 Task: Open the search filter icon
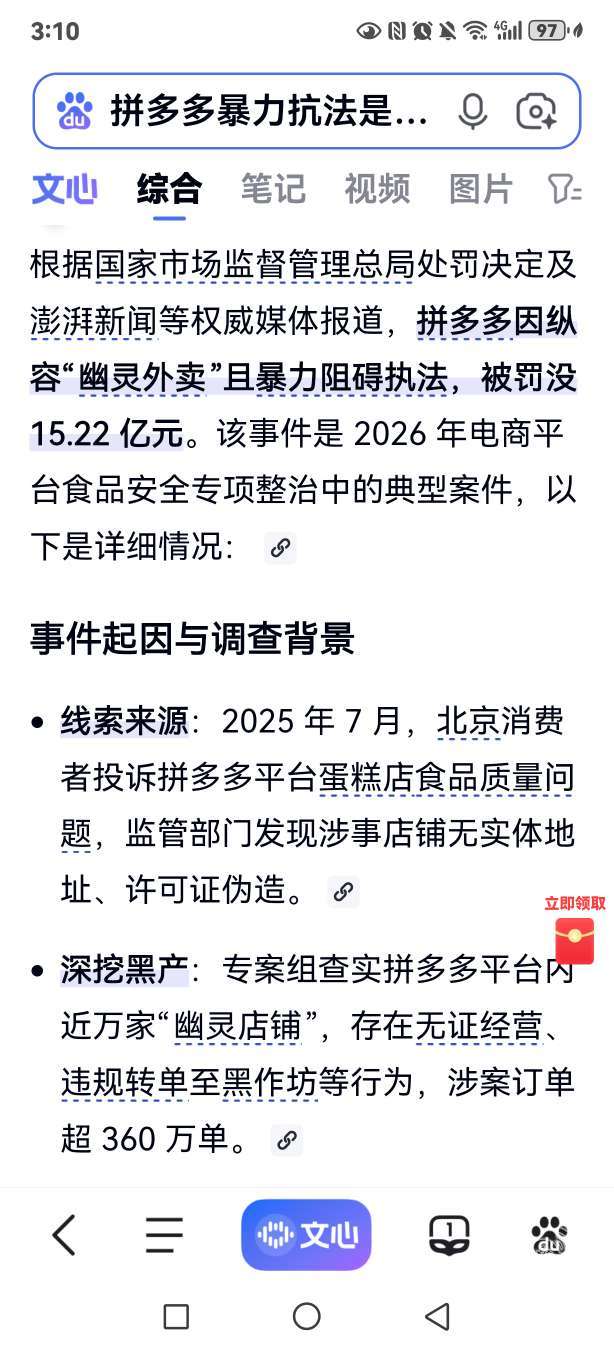point(565,188)
